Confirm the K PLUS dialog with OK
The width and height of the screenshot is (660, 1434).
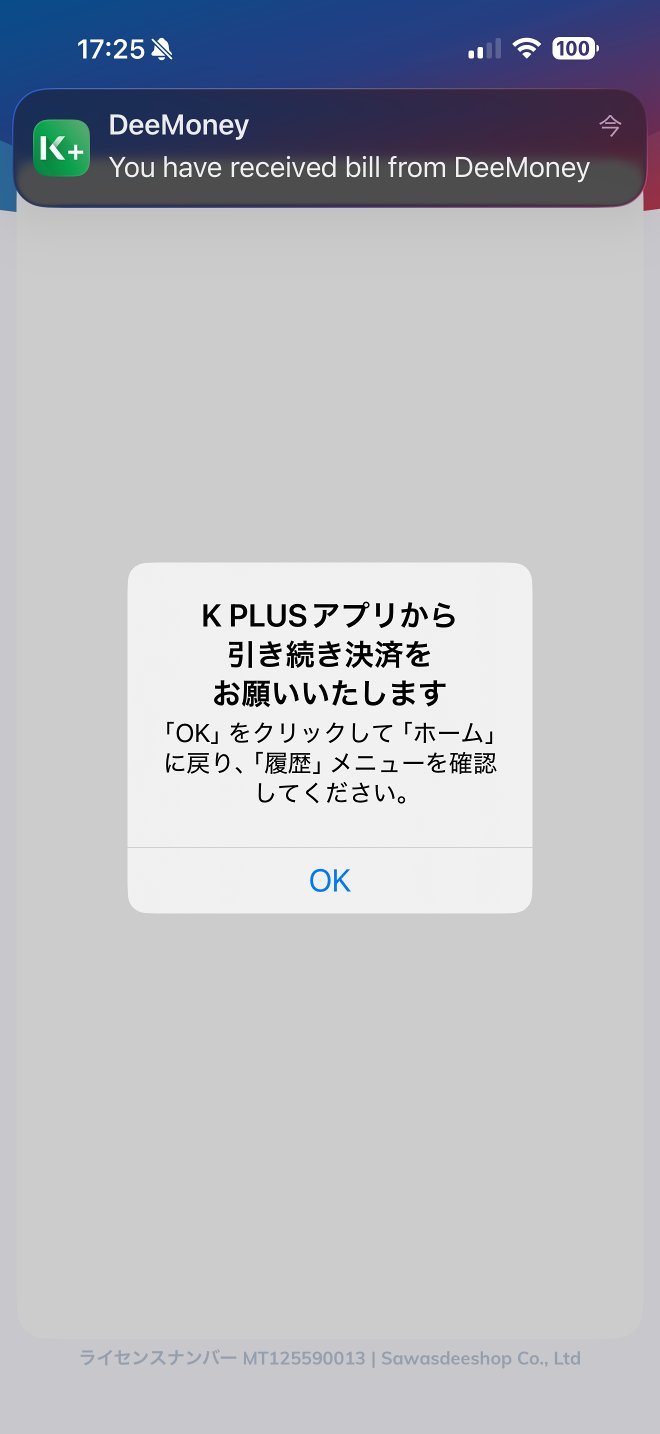point(329,880)
